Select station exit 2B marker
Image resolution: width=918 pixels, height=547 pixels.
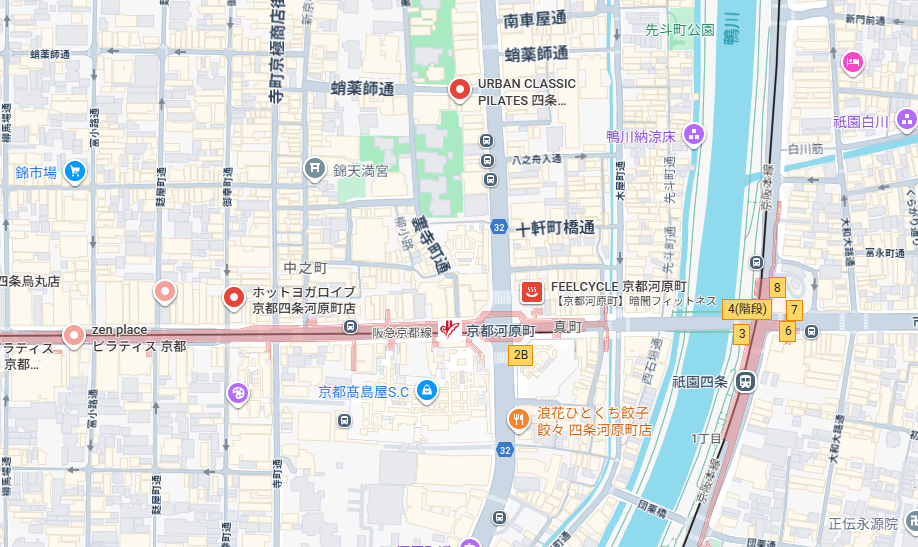pos(520,355)
